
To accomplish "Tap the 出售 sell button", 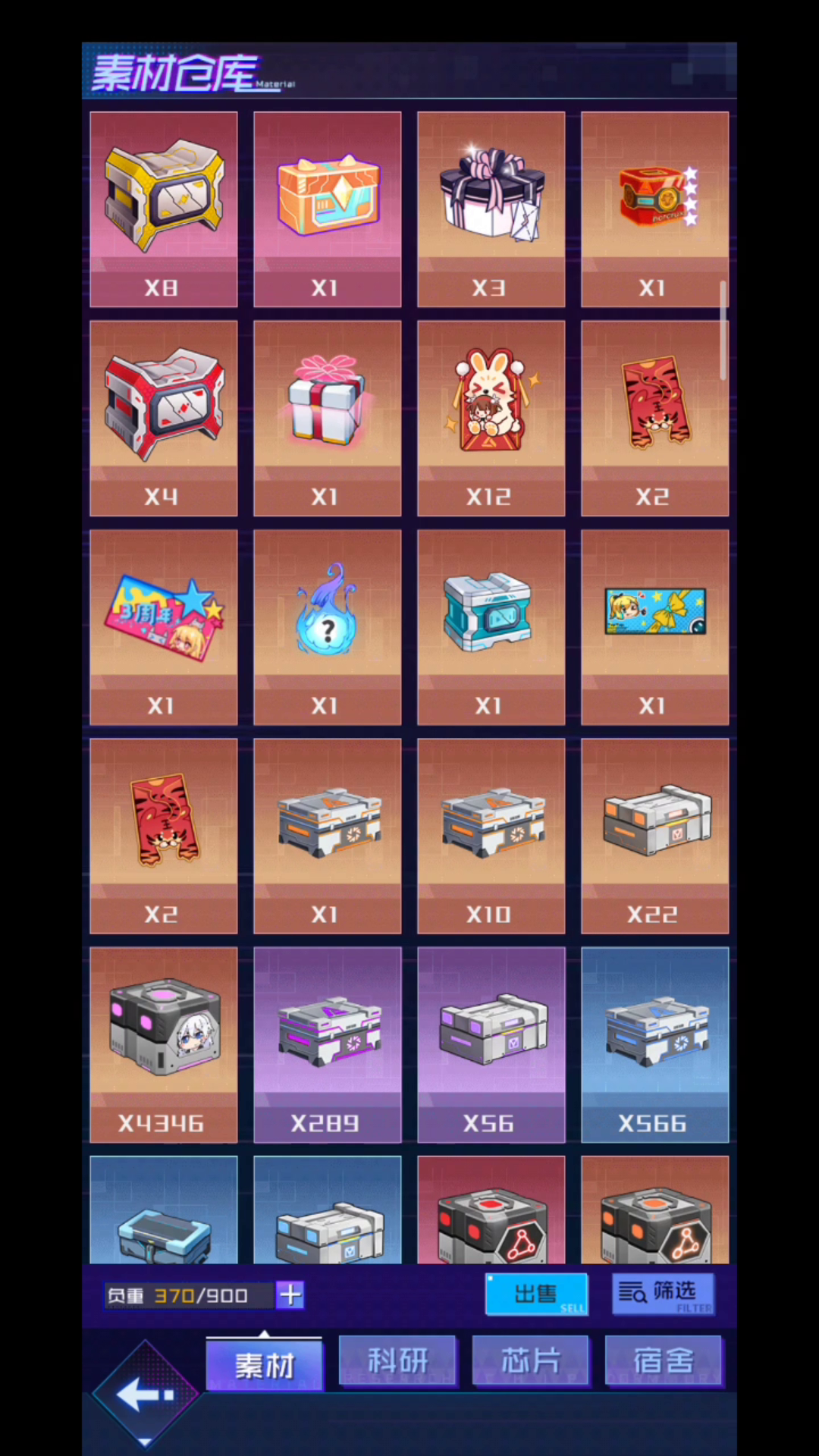I will [x=537, y=1294].
